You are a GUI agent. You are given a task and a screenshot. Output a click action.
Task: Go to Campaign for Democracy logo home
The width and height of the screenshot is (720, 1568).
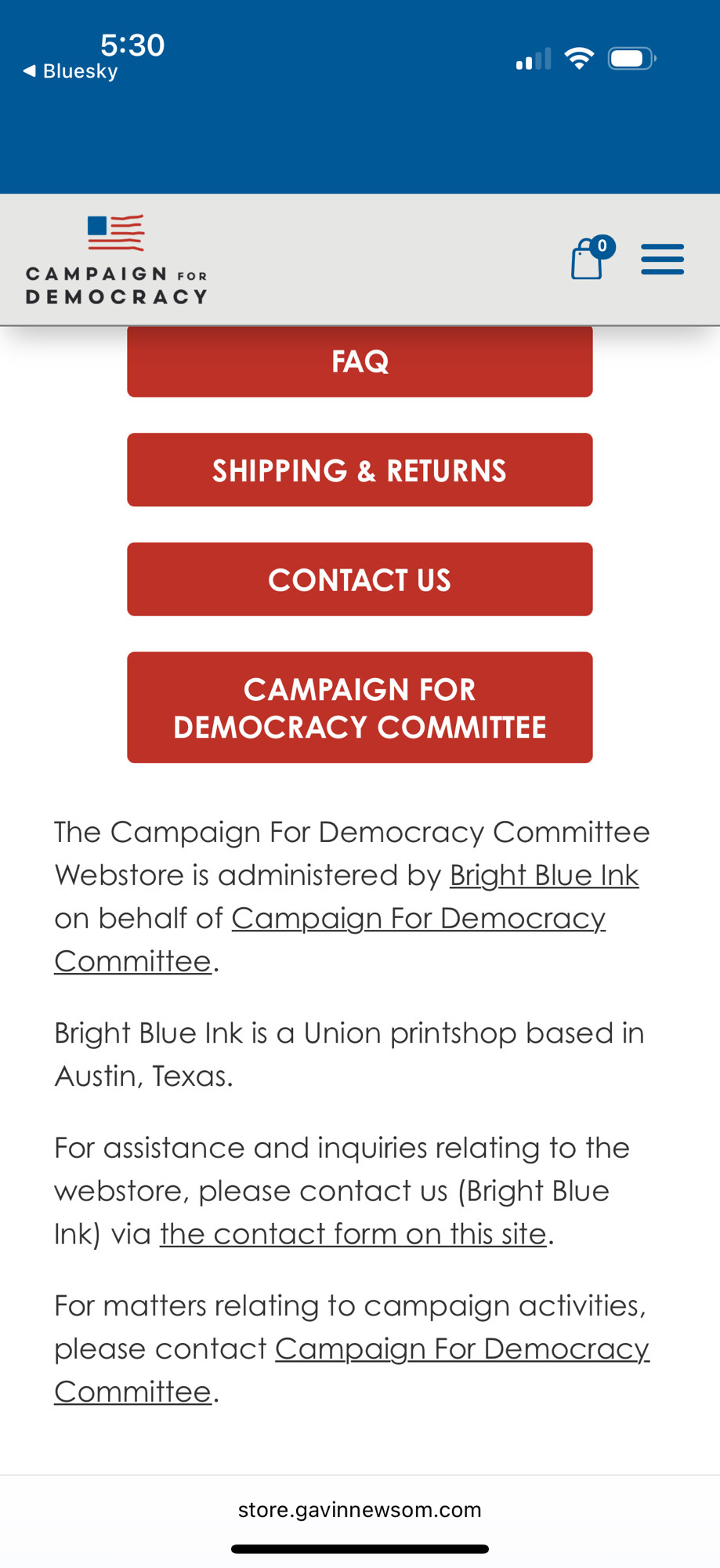click(116, 260)
